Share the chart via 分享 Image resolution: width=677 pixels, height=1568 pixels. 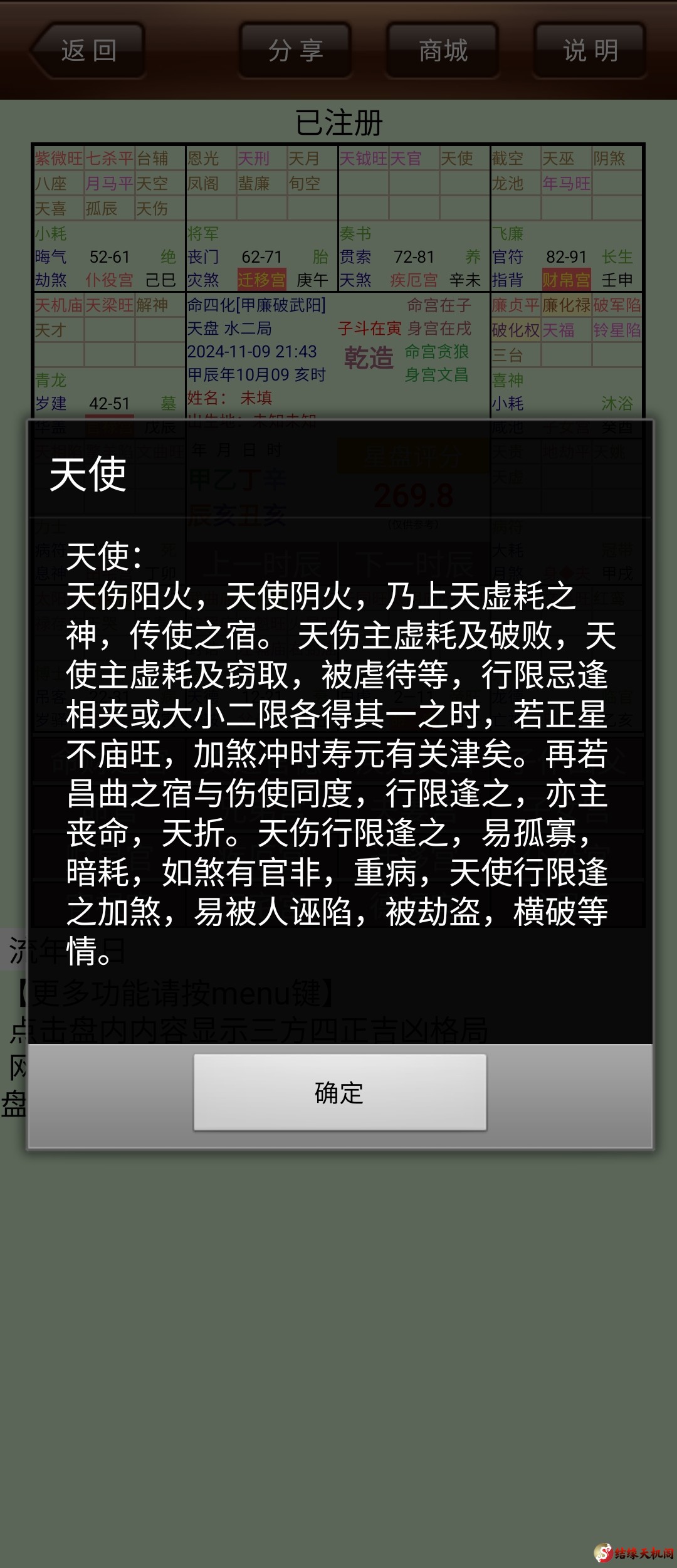tap(295, 51)
